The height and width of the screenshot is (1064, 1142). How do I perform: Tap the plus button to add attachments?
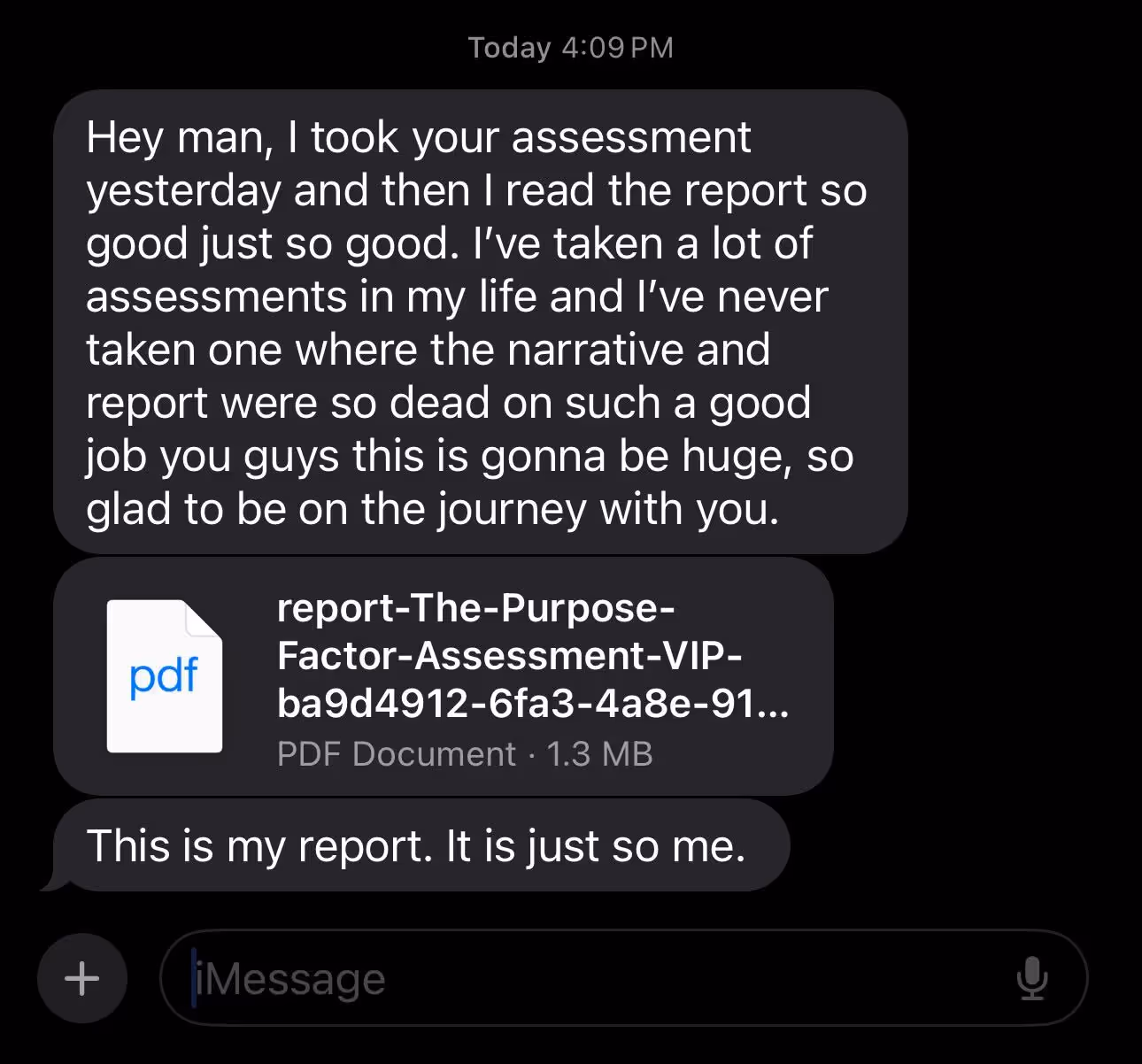[x=82, y=978]
